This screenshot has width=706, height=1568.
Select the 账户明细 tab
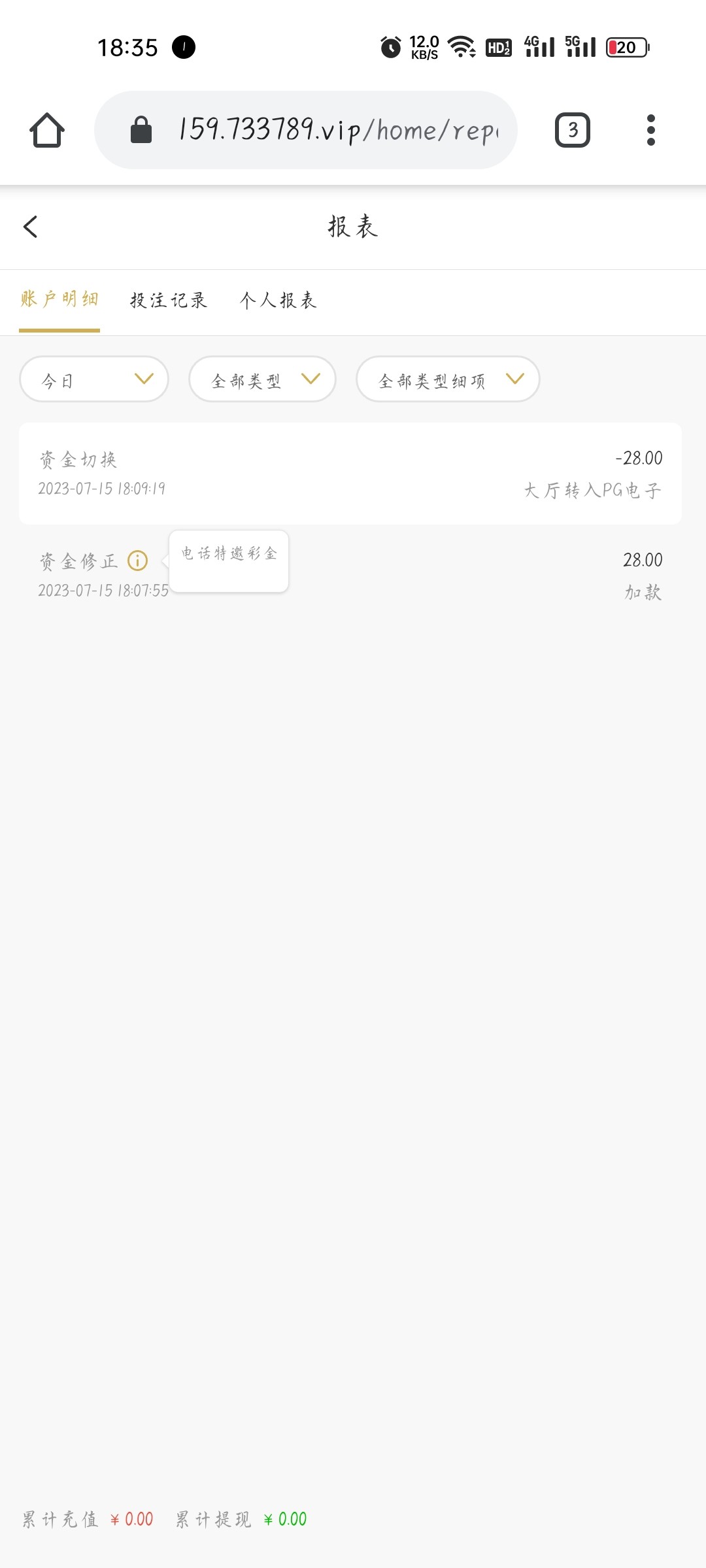(59, 301)
